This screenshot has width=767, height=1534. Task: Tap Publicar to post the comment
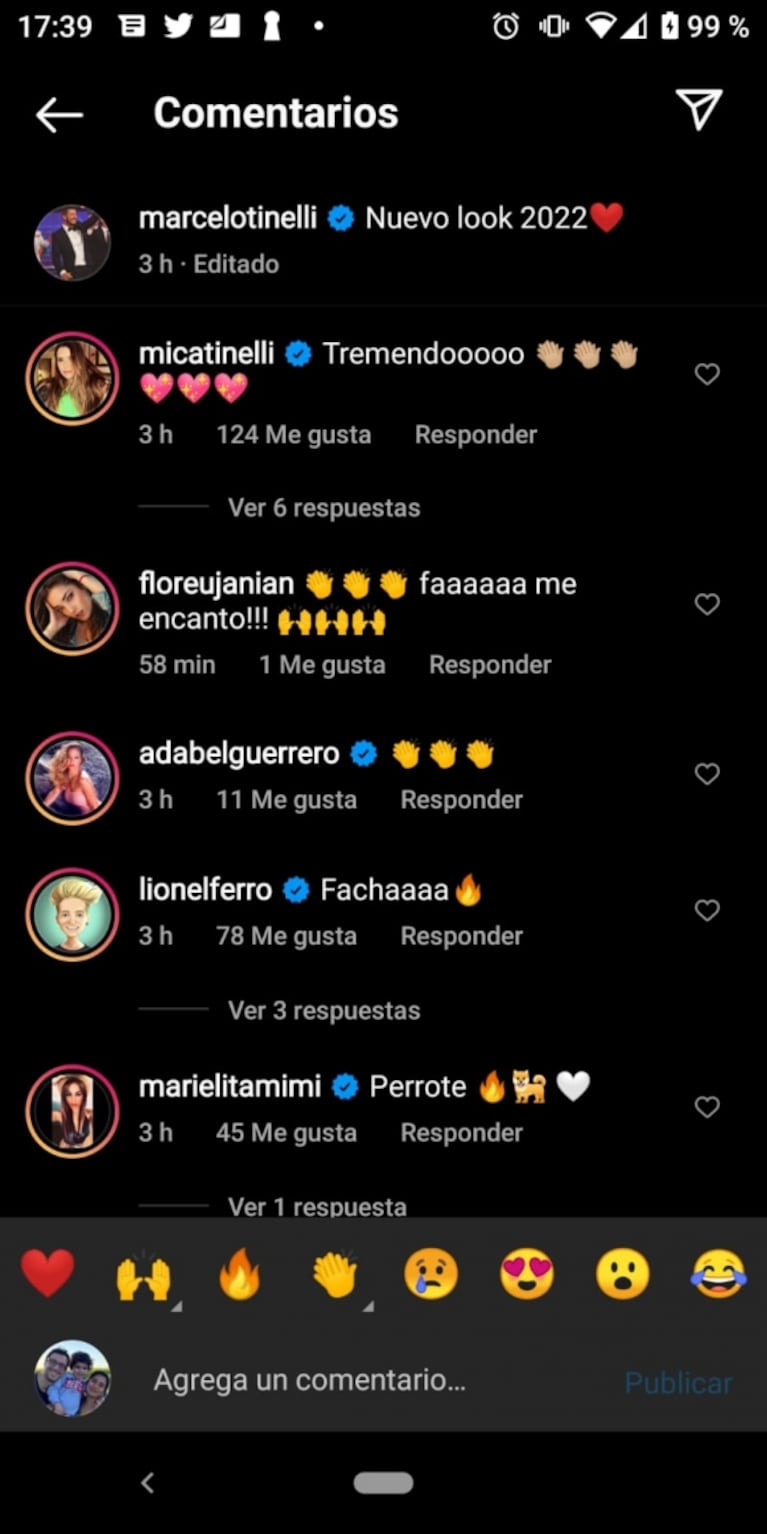[678, 1383]
